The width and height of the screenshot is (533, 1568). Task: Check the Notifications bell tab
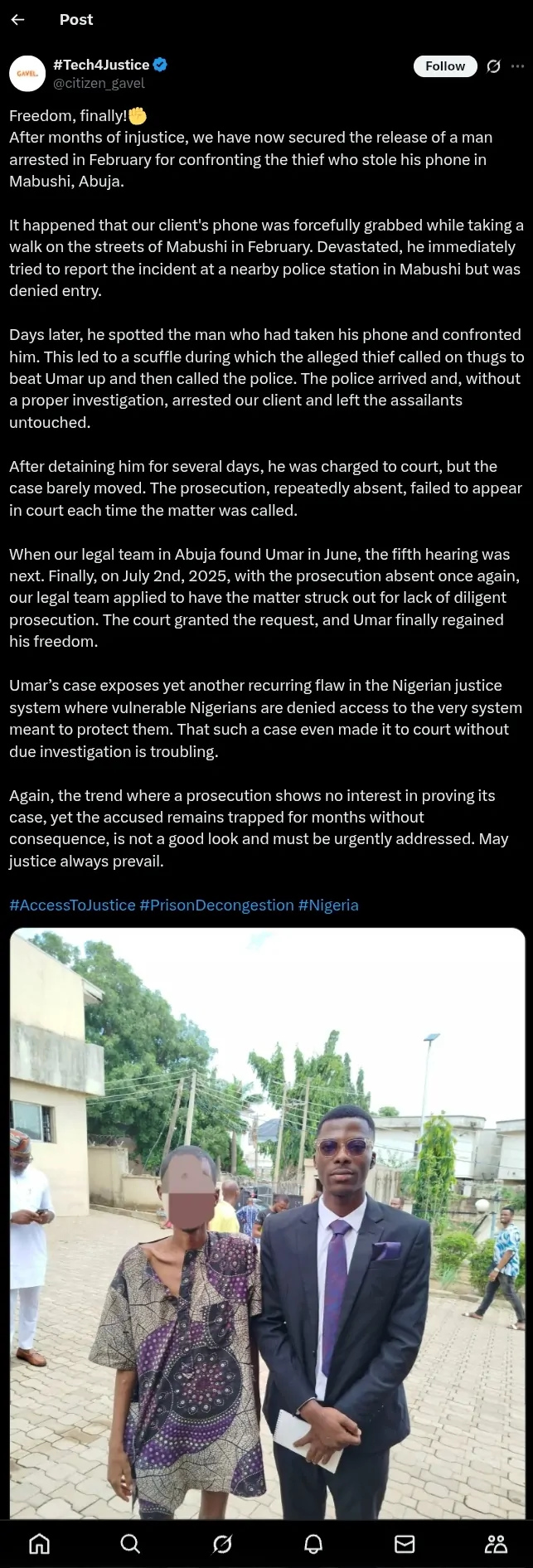coord(313,1543)
